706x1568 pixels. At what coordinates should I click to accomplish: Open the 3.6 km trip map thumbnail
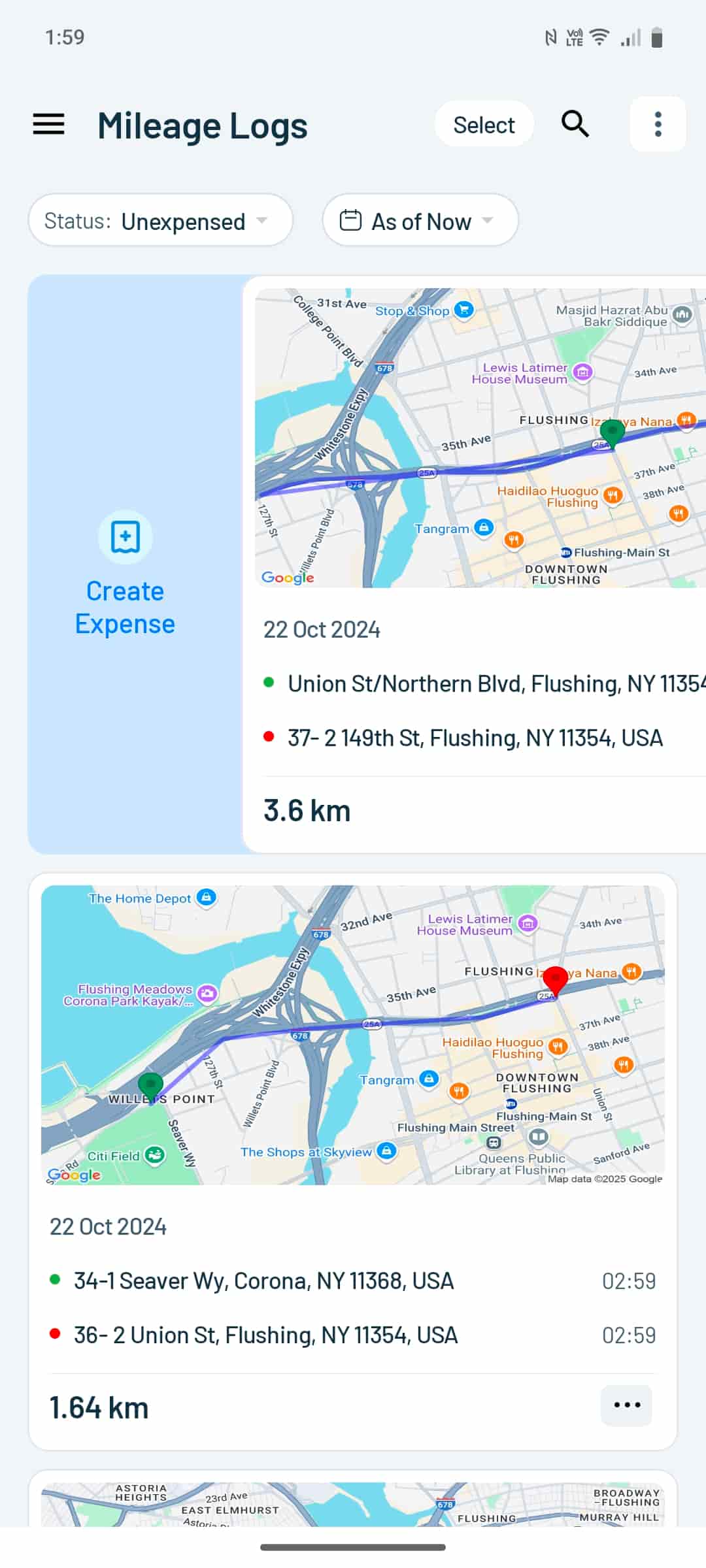(477, 434)
